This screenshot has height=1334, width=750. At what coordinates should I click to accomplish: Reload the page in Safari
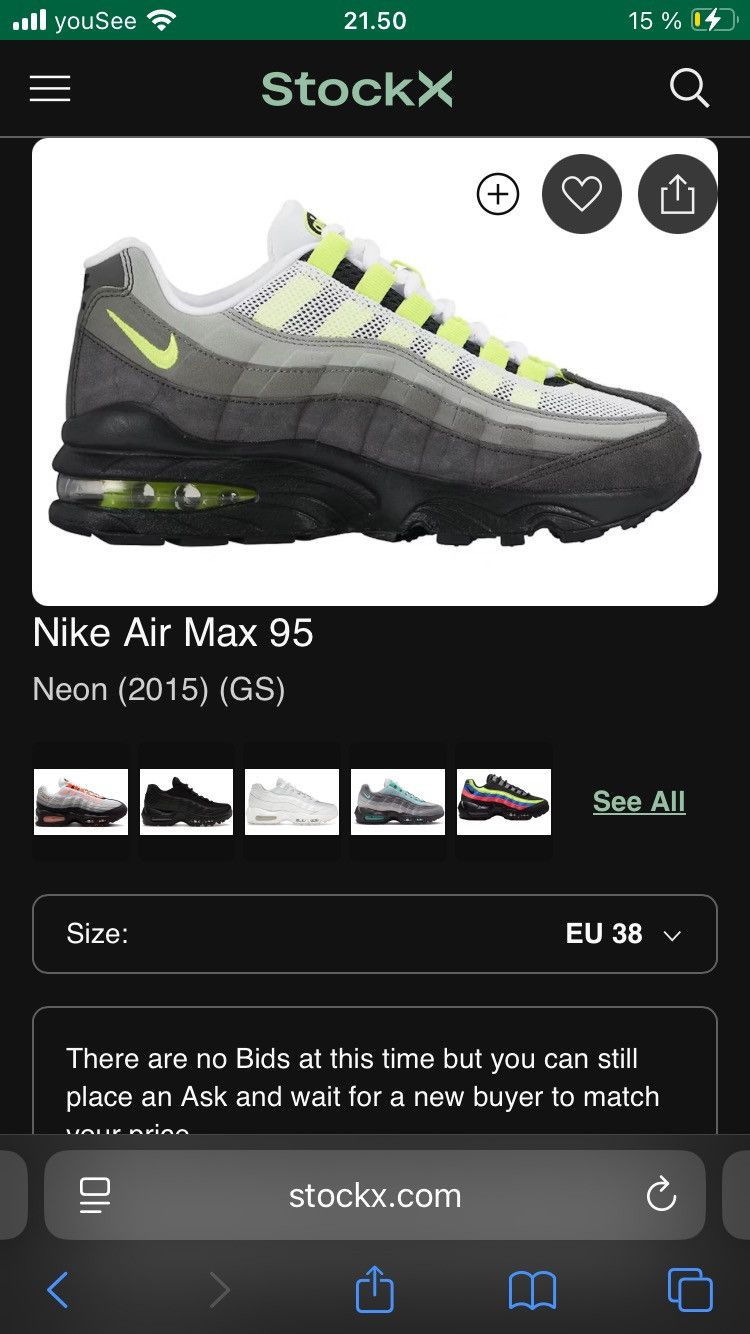click(661, 1195)
